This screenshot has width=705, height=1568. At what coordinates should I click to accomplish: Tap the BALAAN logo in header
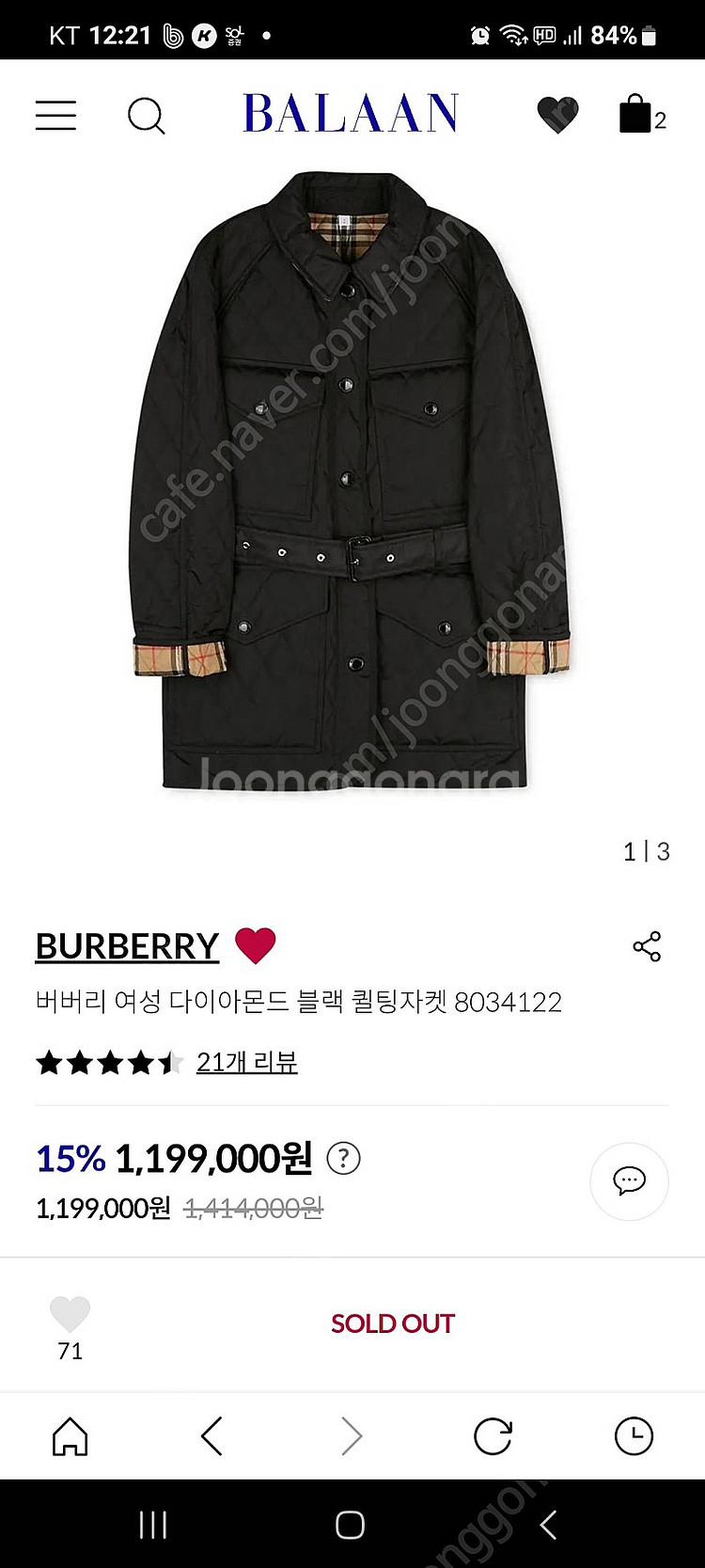tap(350, 115)
